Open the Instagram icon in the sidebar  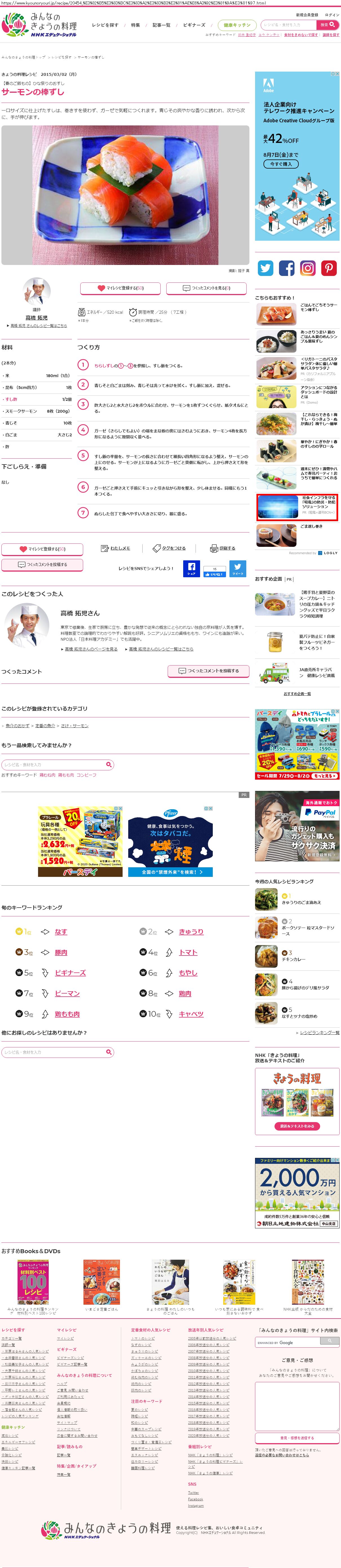point(307,268)
